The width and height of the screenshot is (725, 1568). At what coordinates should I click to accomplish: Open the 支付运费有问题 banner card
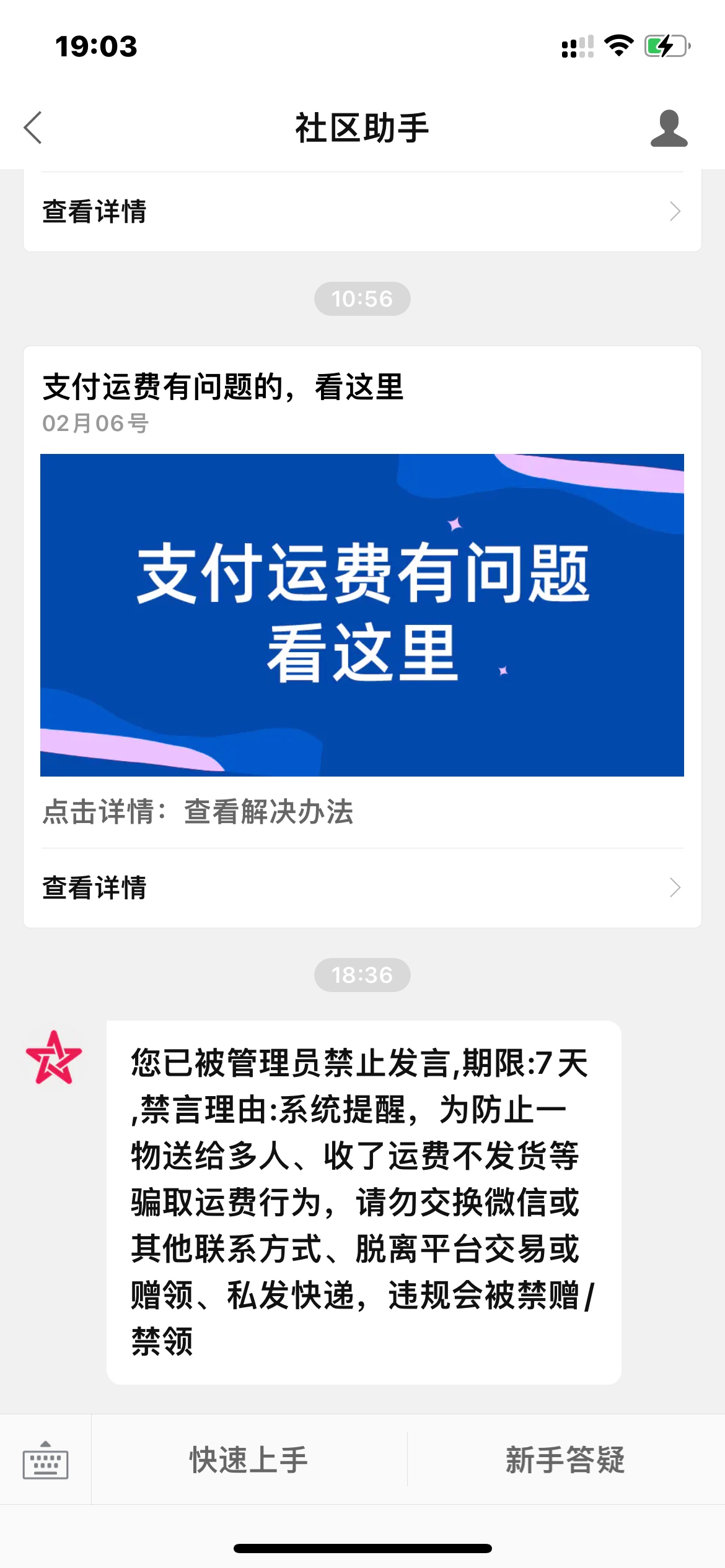pyautogui.click(x=362, y=615)
